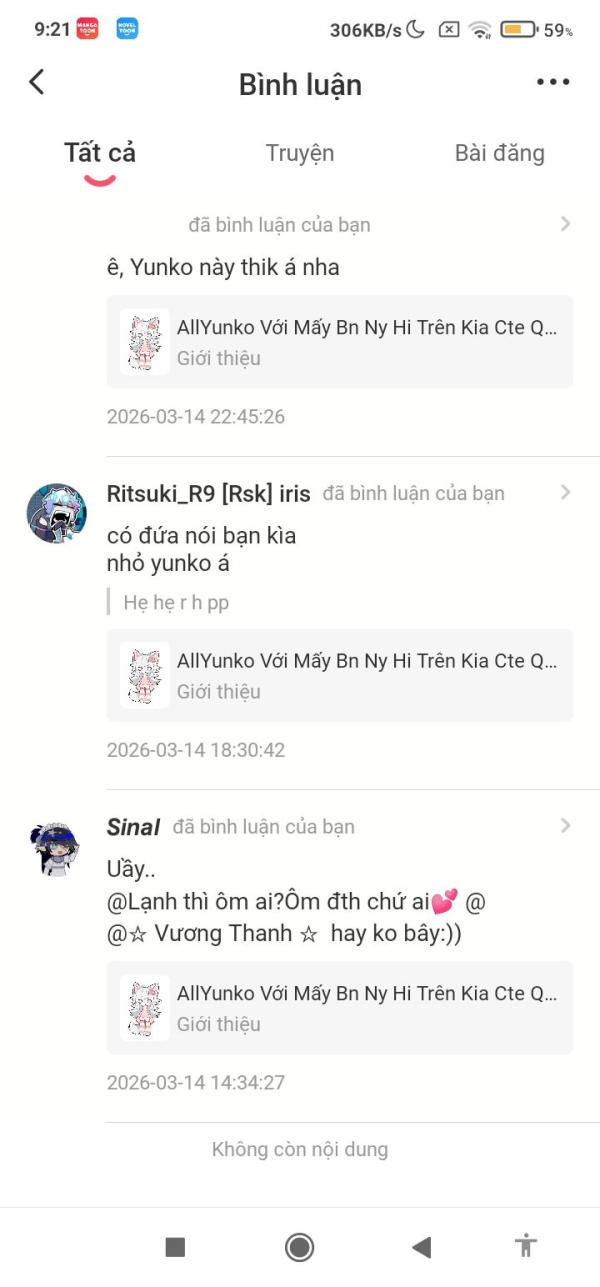Open story card dated 2026-03-14 22:45:26
The height and width of the screenshot is (1287, 600).
340,342
